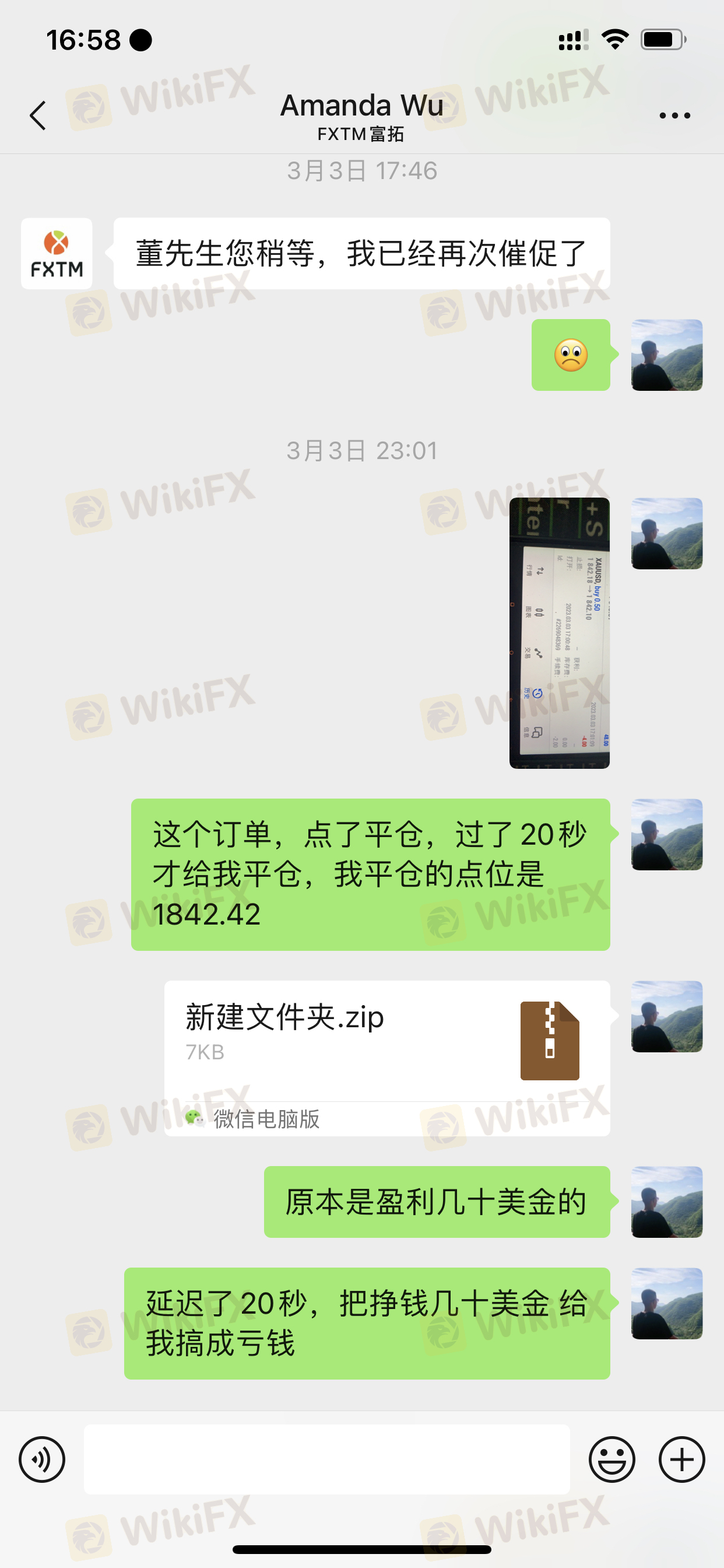Screen dimensions: 724x1568
Task: Open the plus attachments menu
Action: 681,1459
